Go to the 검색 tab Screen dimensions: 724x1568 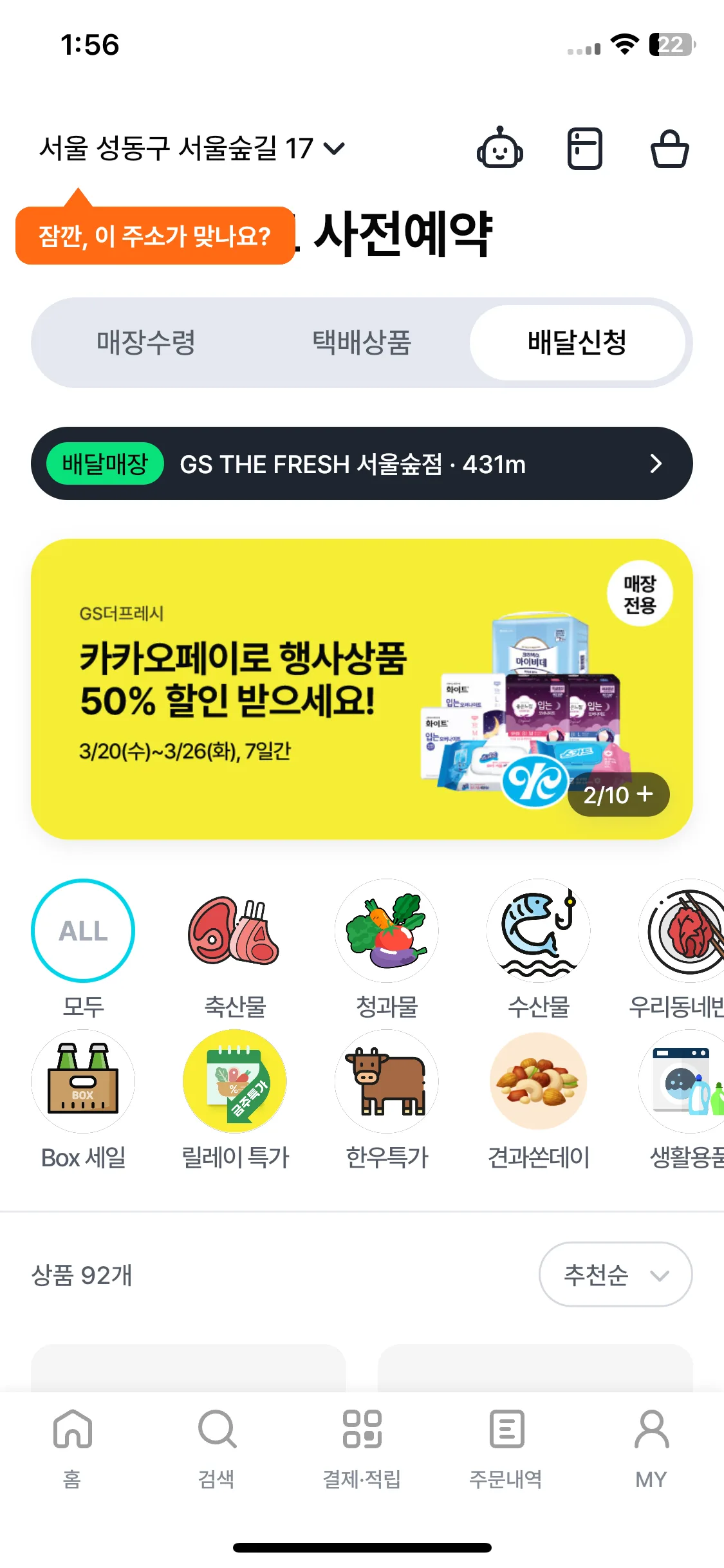(217, 1450)
